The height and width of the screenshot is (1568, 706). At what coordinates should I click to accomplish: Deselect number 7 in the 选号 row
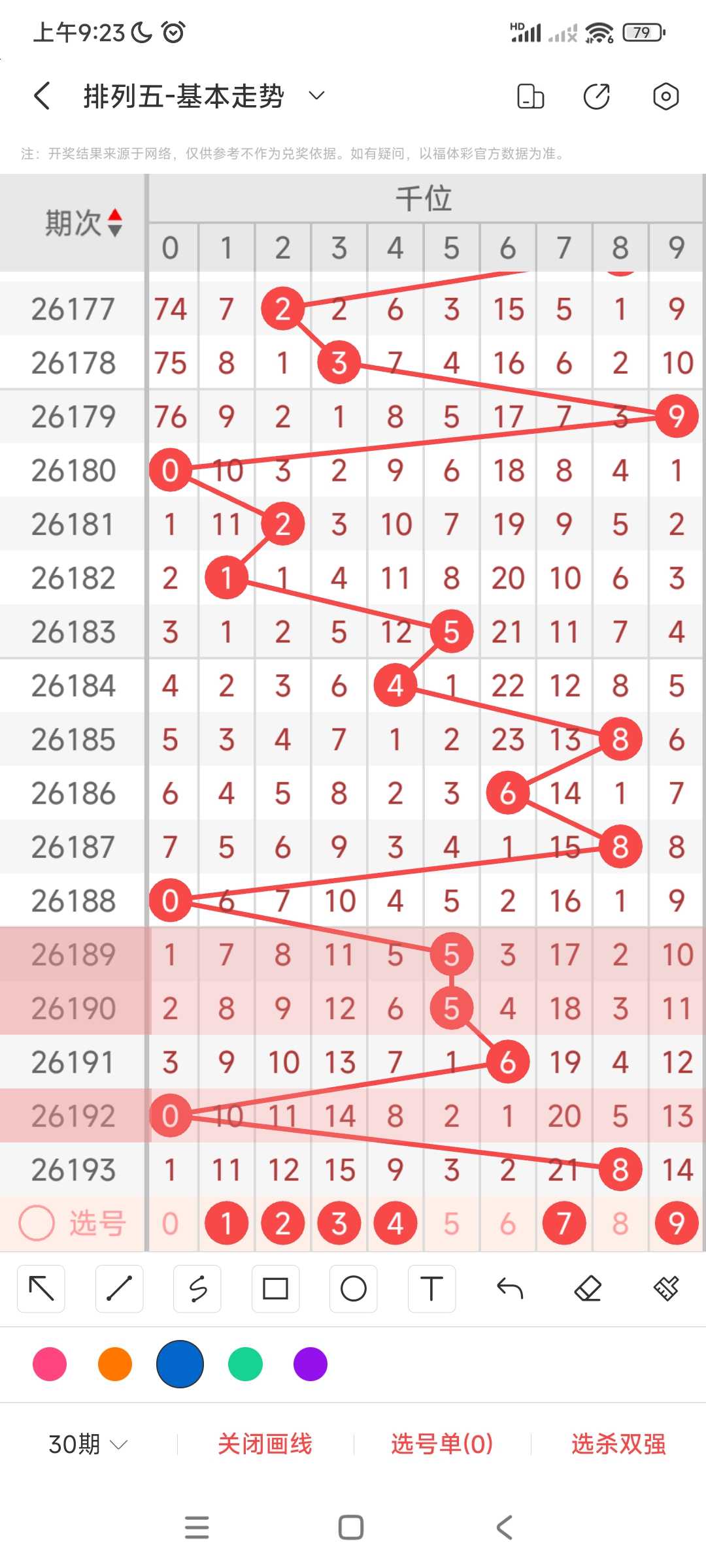(563, 1223)
